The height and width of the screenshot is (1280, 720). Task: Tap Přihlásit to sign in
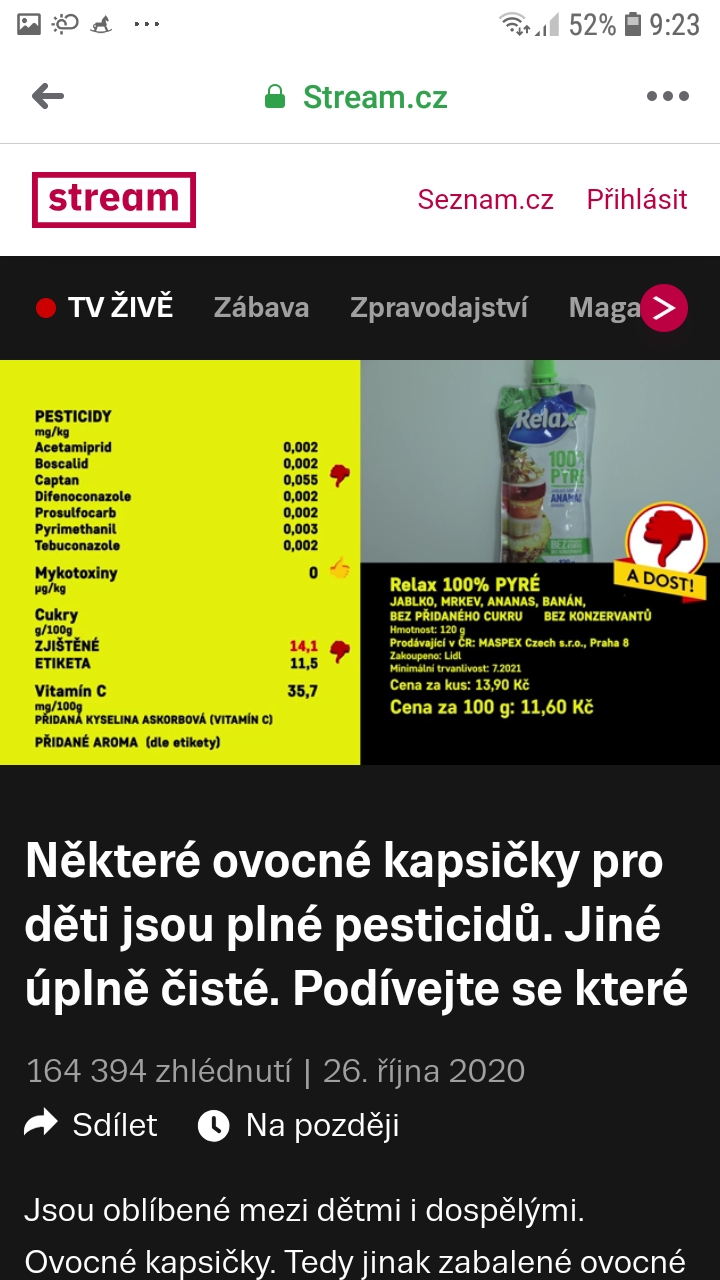[637, 200]
